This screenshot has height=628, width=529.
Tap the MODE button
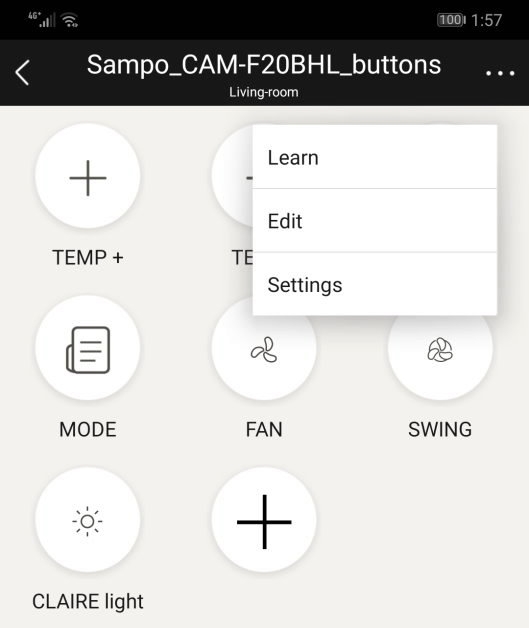click(88, 348)
